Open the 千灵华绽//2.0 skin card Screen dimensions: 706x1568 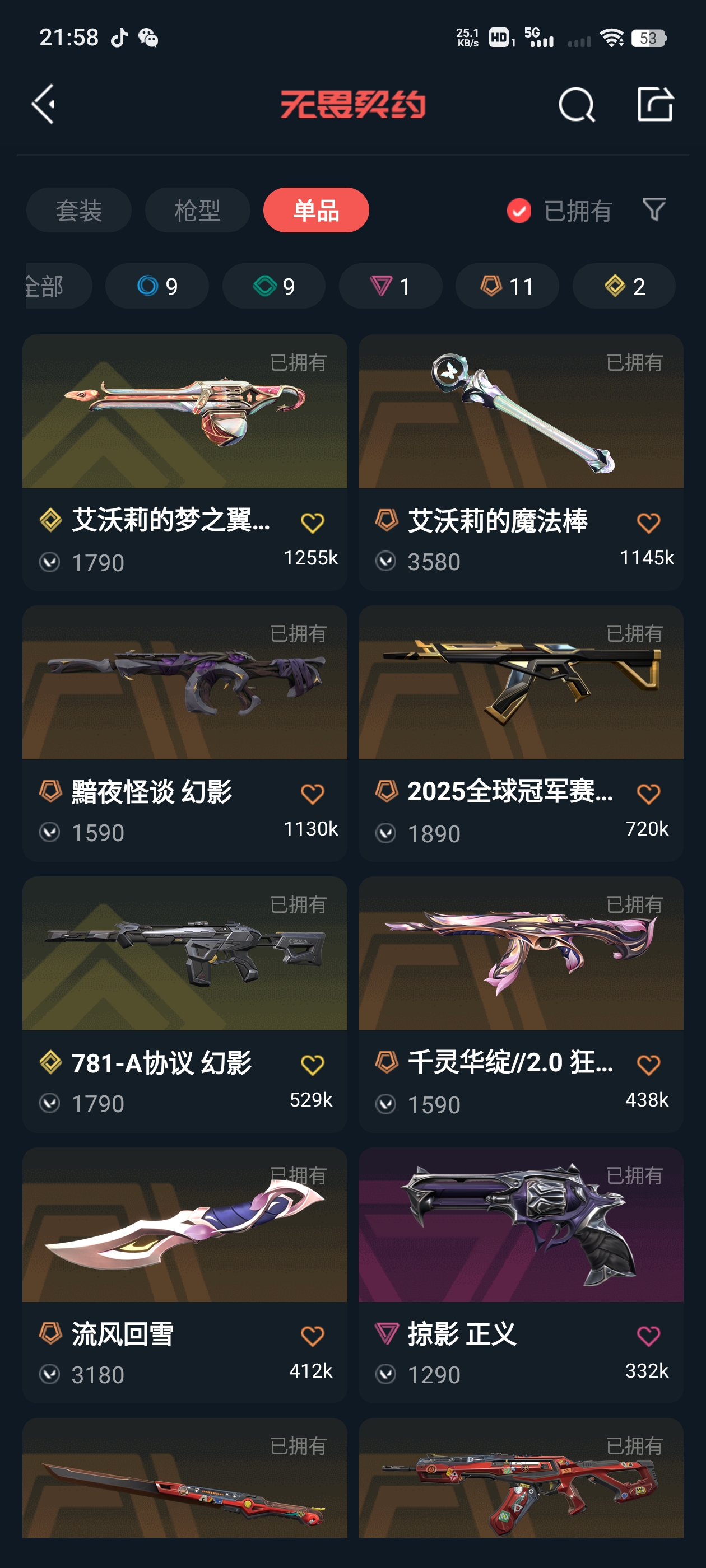click(521, 1004)
